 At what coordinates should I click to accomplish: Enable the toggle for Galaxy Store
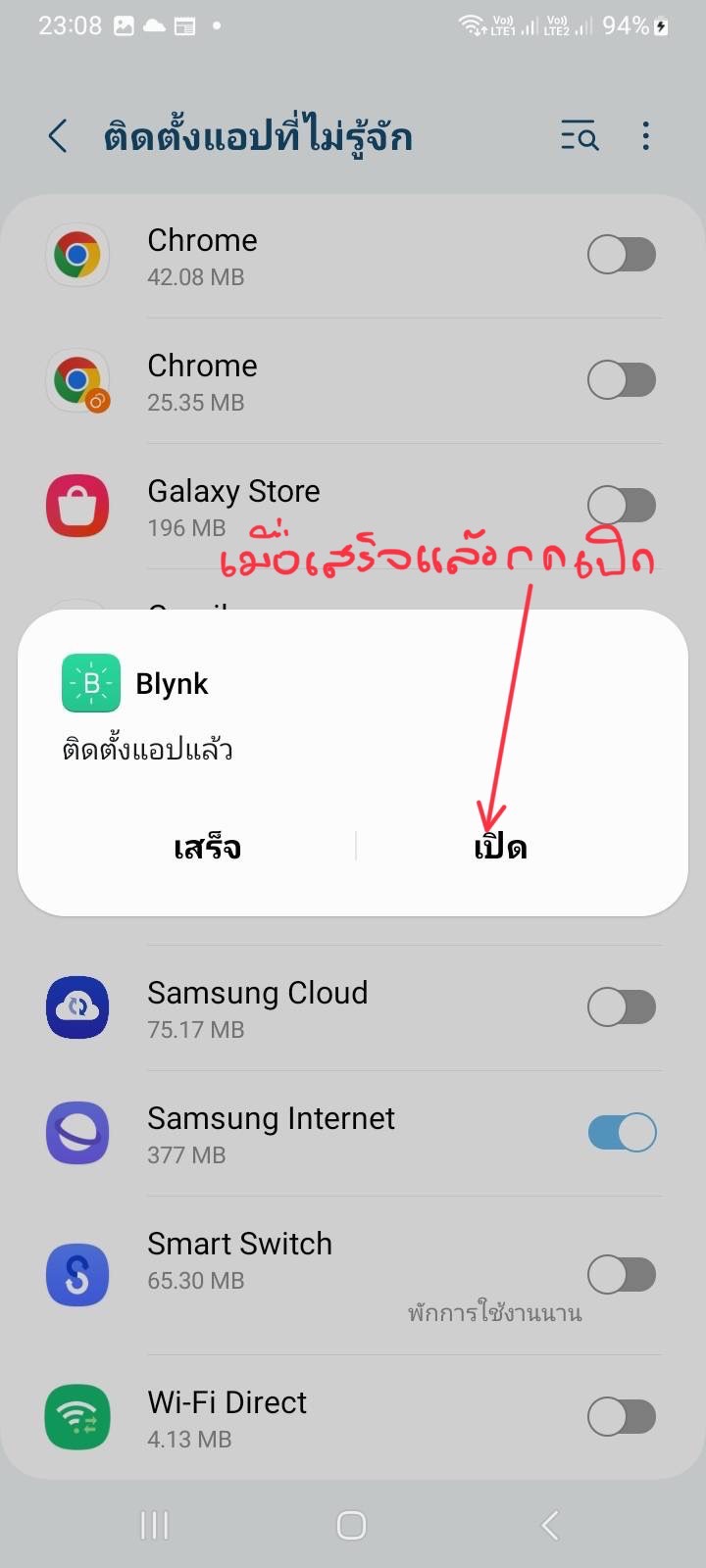point(622,505)
